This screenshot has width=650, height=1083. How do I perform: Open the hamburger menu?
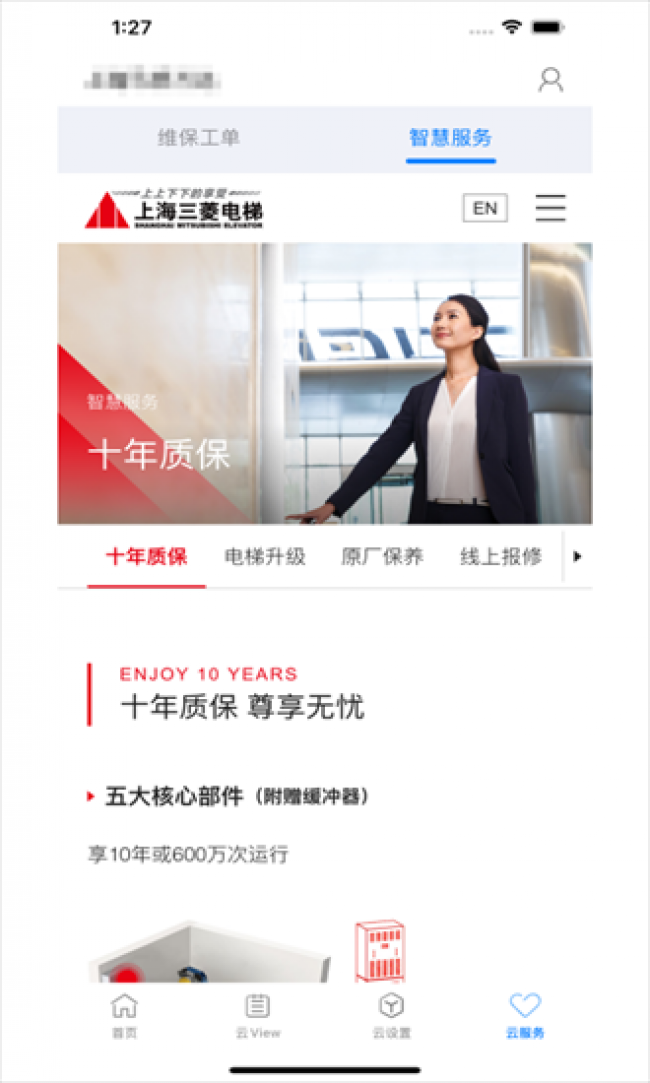[x=550, y=208]
